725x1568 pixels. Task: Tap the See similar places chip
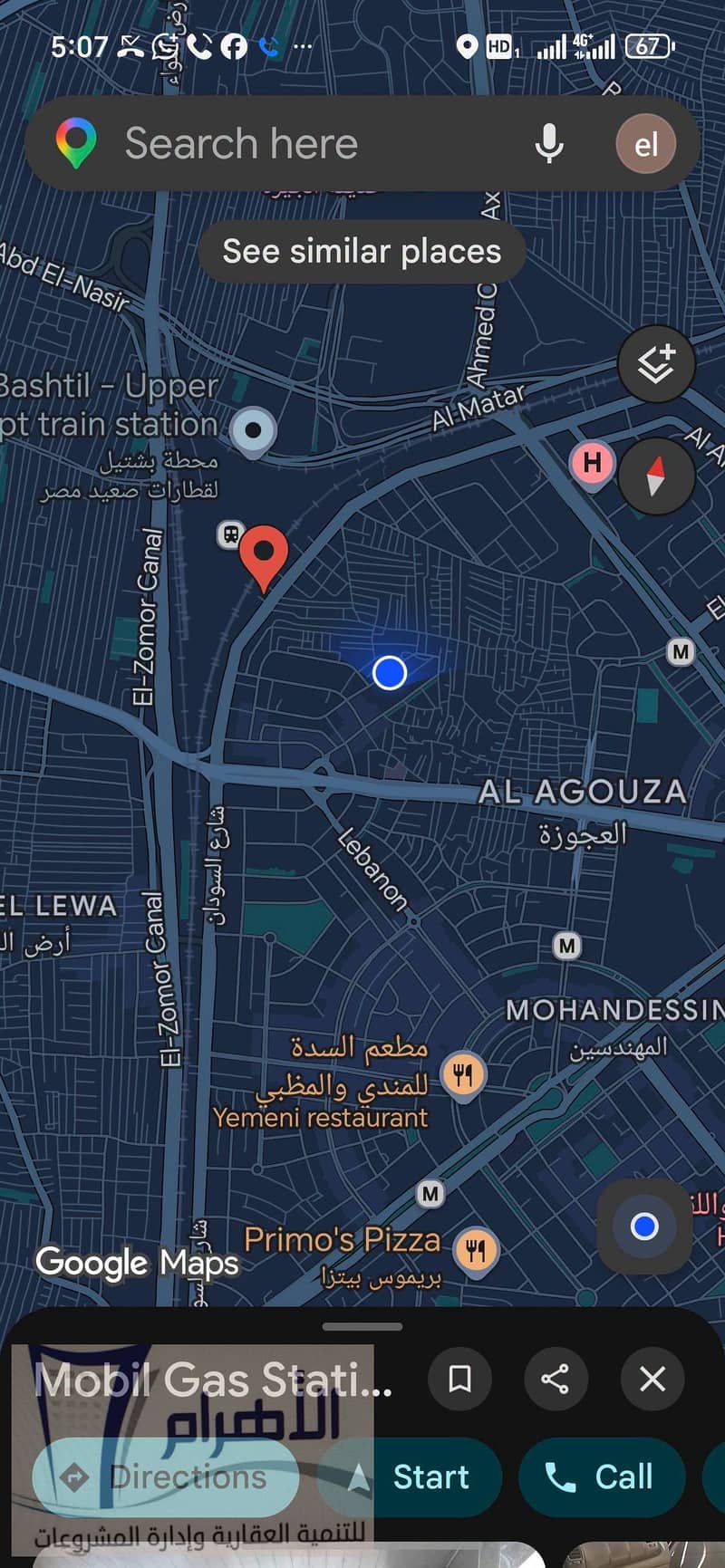pyautogui.click(x=362, y=251)
